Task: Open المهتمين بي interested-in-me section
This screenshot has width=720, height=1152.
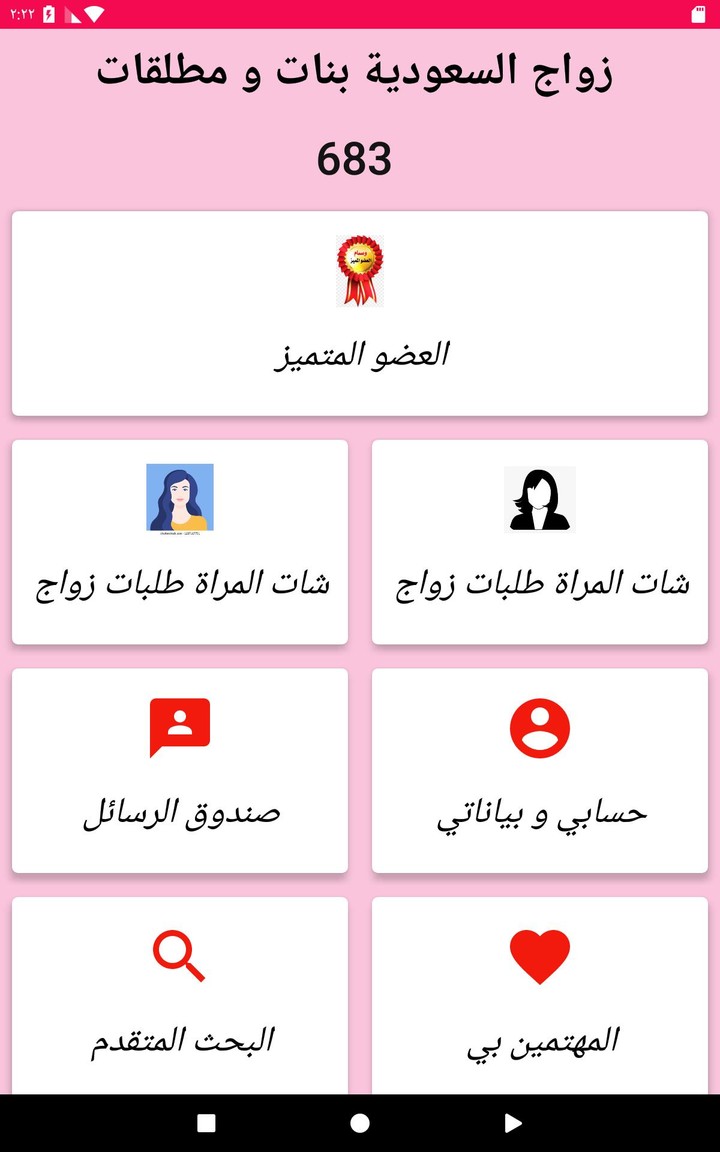Action: click(540, 998)
